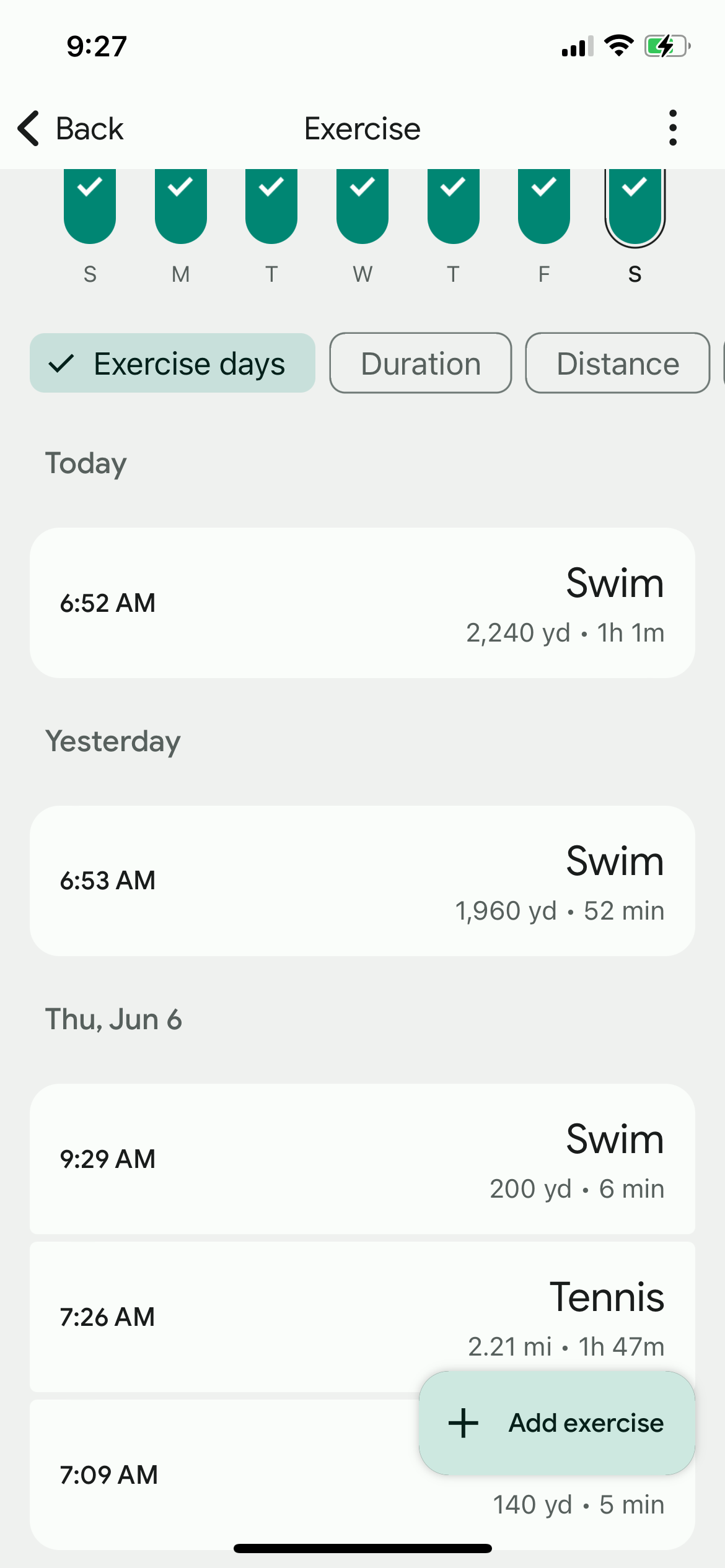Select Wednesday in the week chart
725x1568 pixels.
pos(362,207)
